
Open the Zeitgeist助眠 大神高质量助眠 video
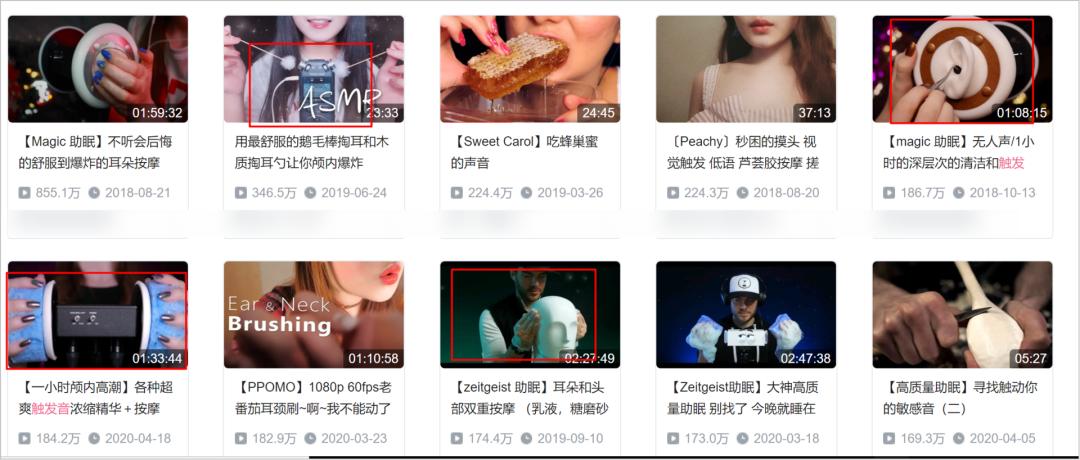click(745, 315)
